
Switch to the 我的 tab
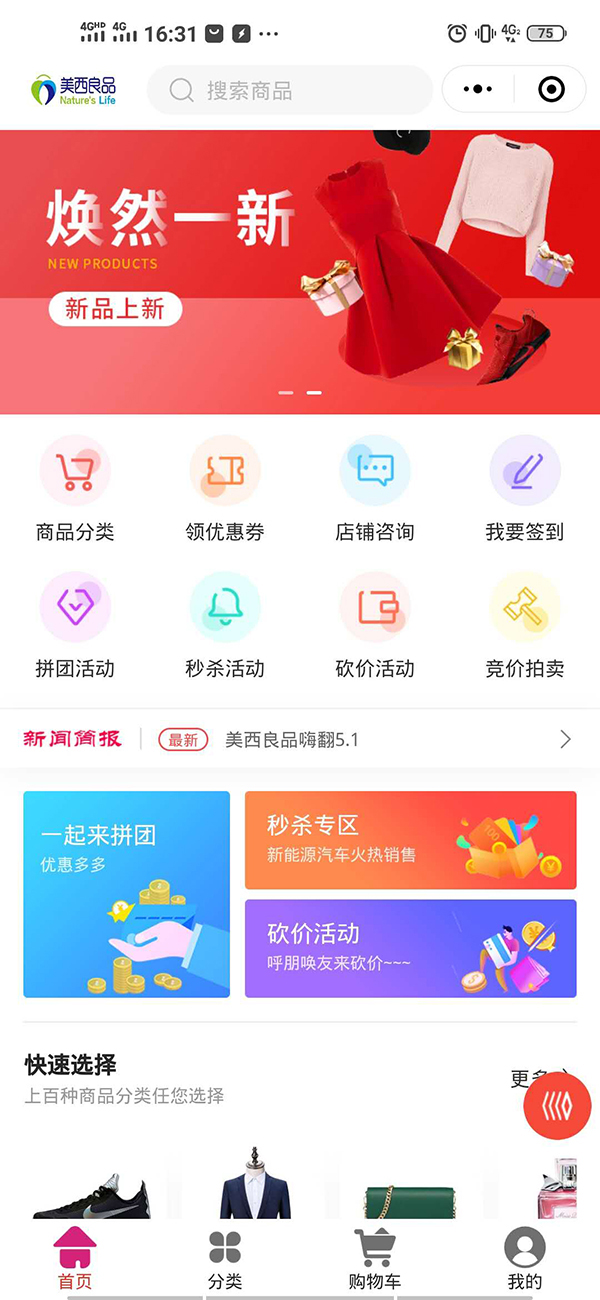point(525,1260)
